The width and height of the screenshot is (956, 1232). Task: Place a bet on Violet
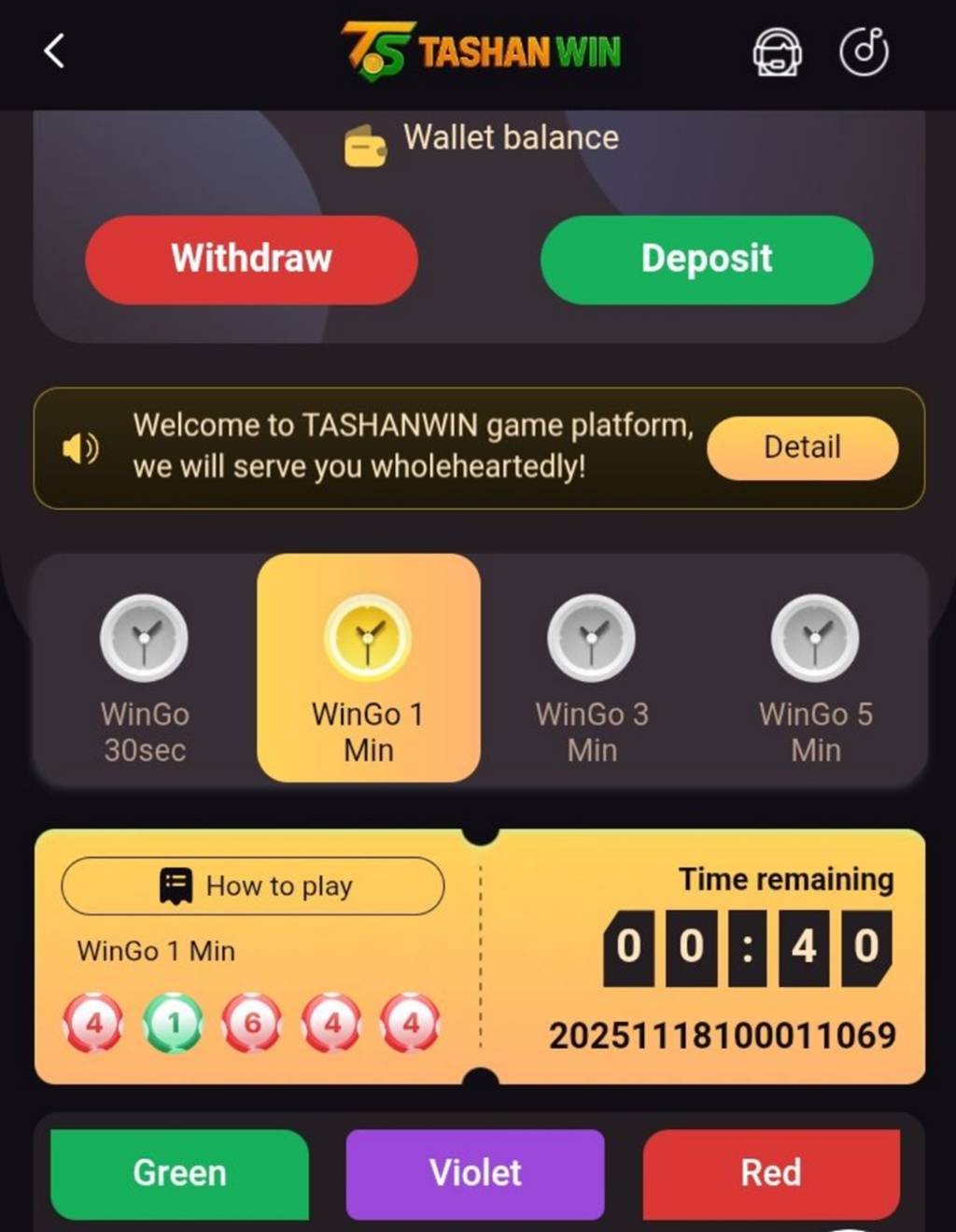[475, 1173]
